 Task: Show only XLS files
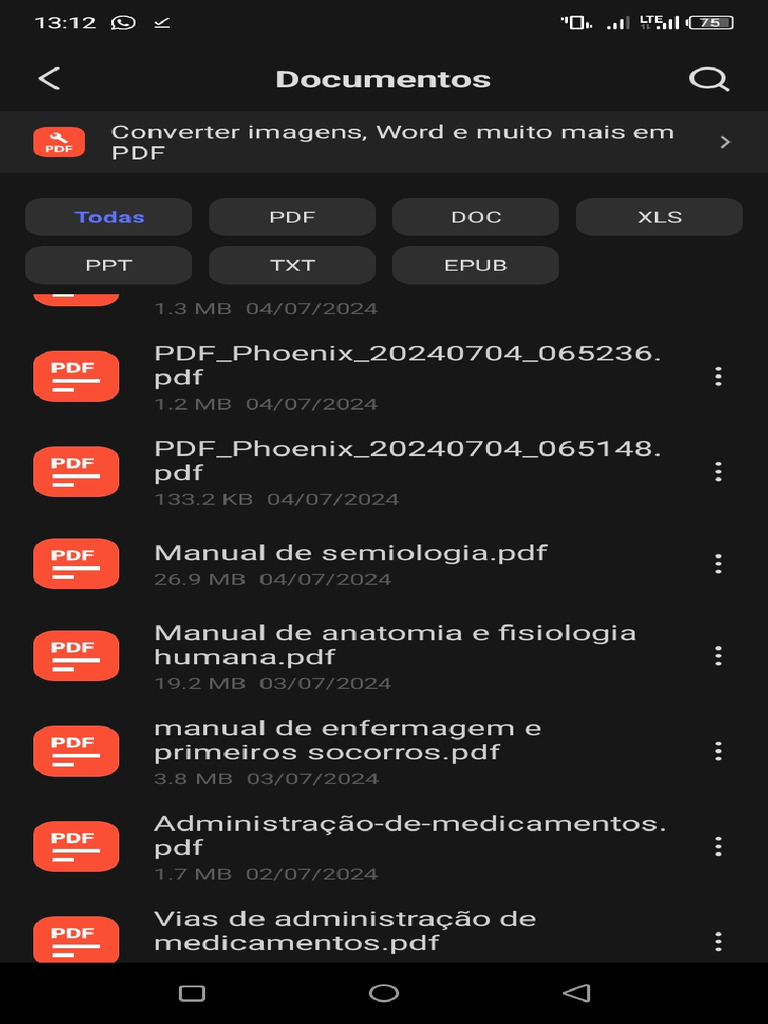tap(659, 217)
